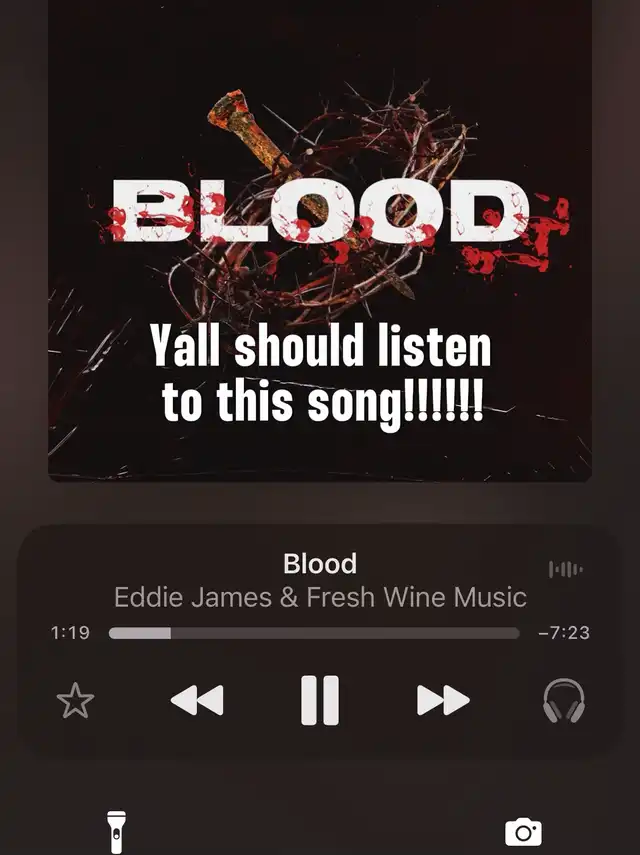Favorite this song with the star
The width and height of the screenshot is (640, 855).
pos(75,701)
